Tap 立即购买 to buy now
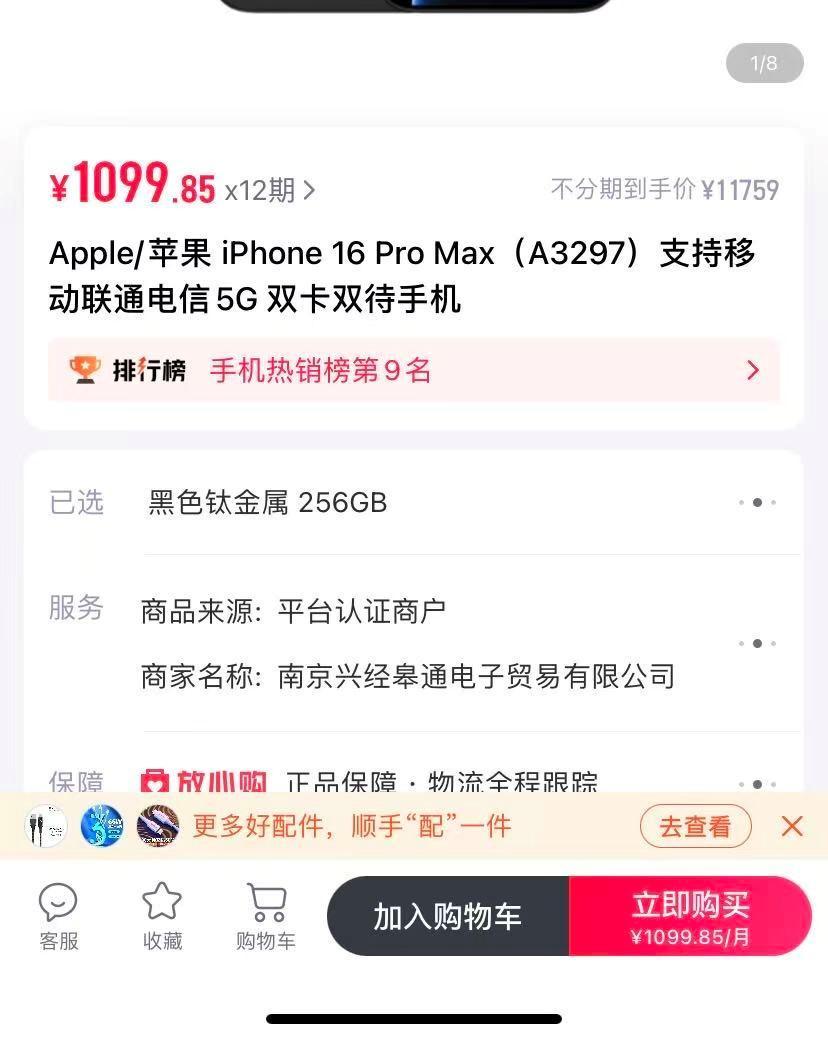The height and width of the screenshot is (1039, 828). point(690,917)
